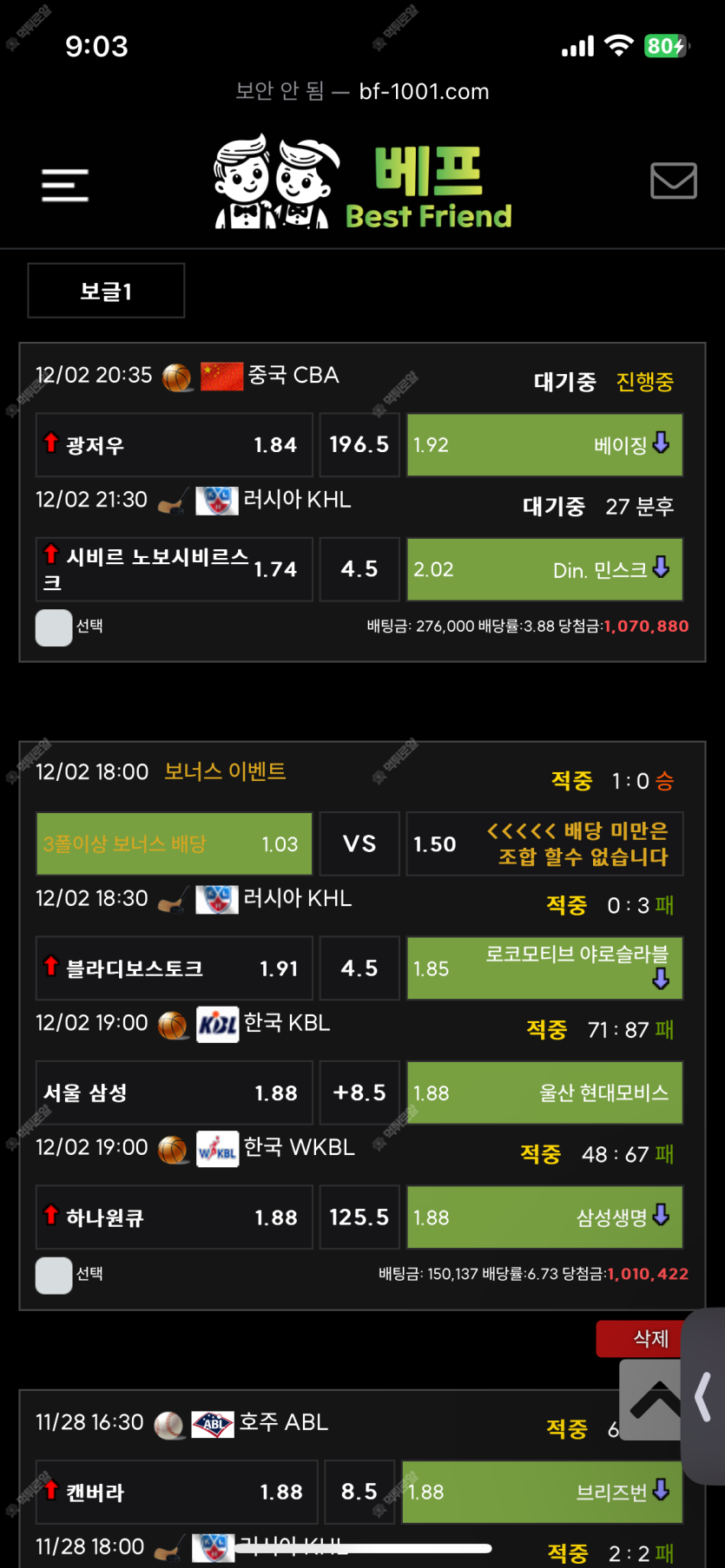Tap the bf-1001.com address bar
Screen dimensions: 725x1568
363,91
